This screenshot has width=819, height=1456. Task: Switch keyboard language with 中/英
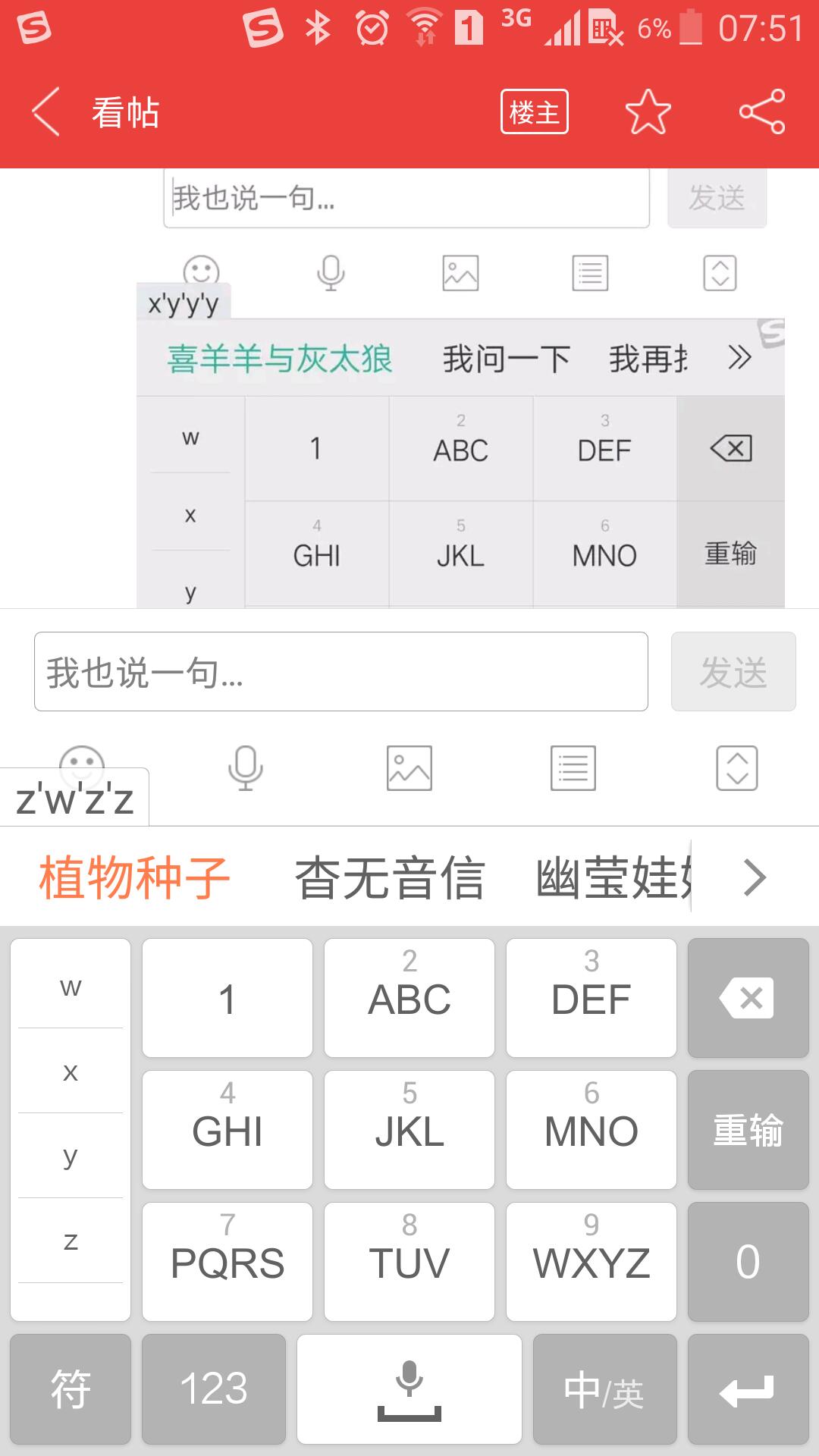pyautogui.click(x=604, y=1390)
